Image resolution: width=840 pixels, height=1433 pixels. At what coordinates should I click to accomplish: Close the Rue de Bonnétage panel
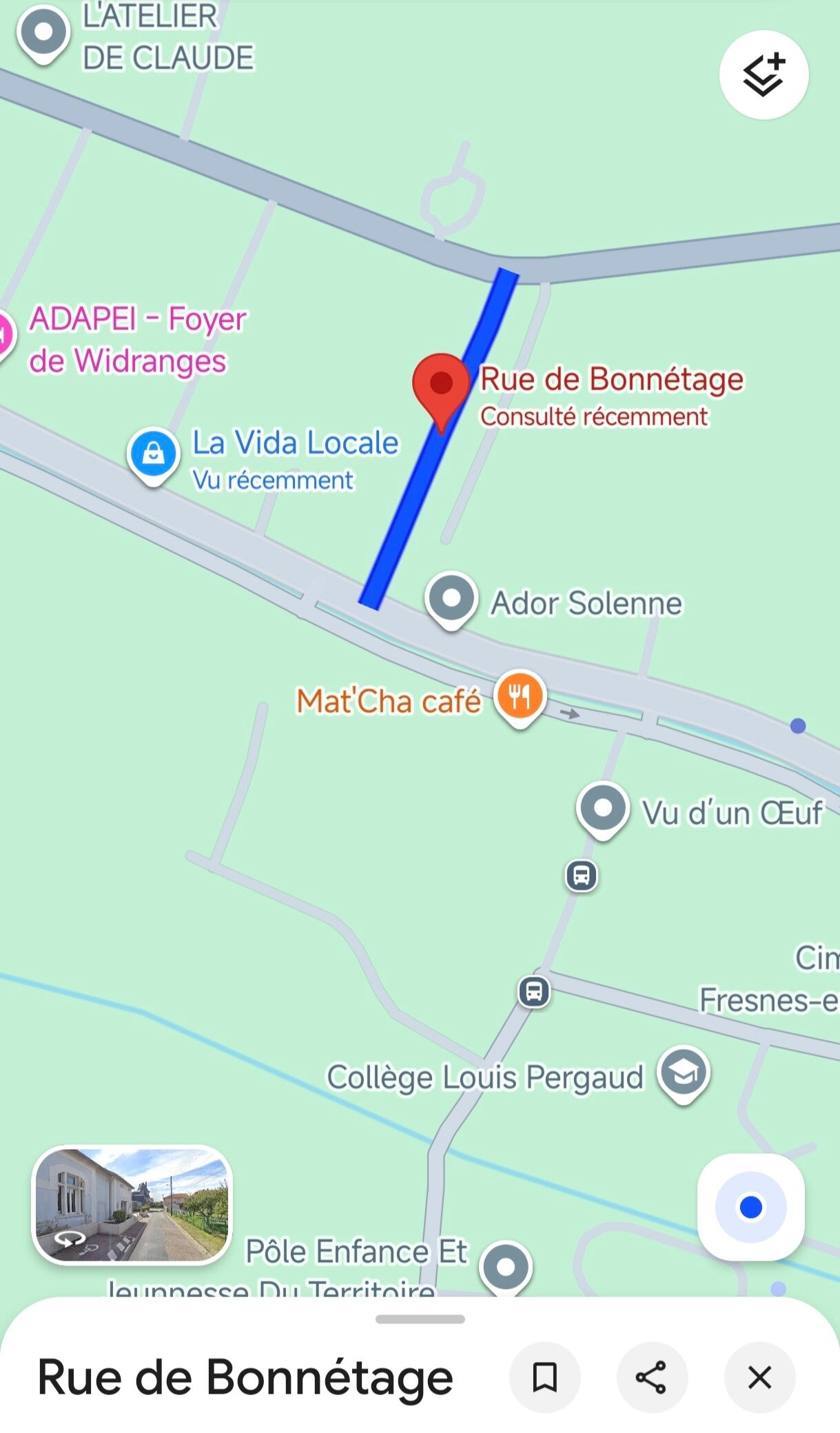tap(759, 1377)
